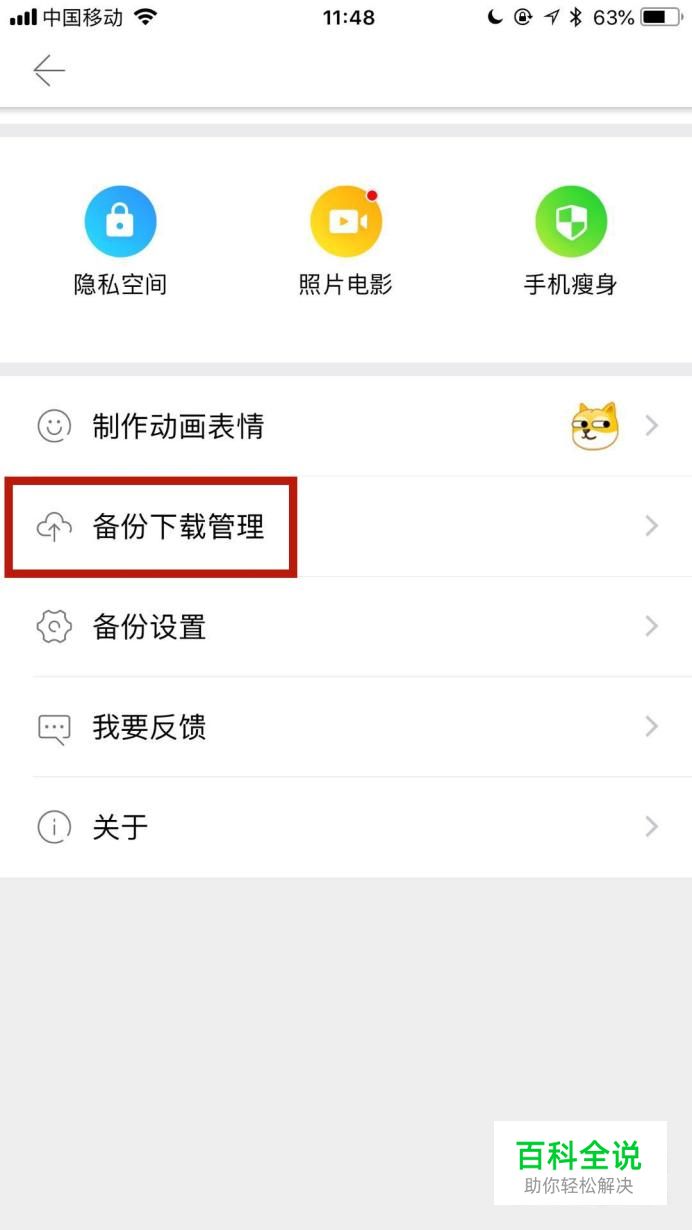Open 照片电影 photo movie
Image resolution: width=692 pixels, height=1230 pixels.
(x=346, y=241)
